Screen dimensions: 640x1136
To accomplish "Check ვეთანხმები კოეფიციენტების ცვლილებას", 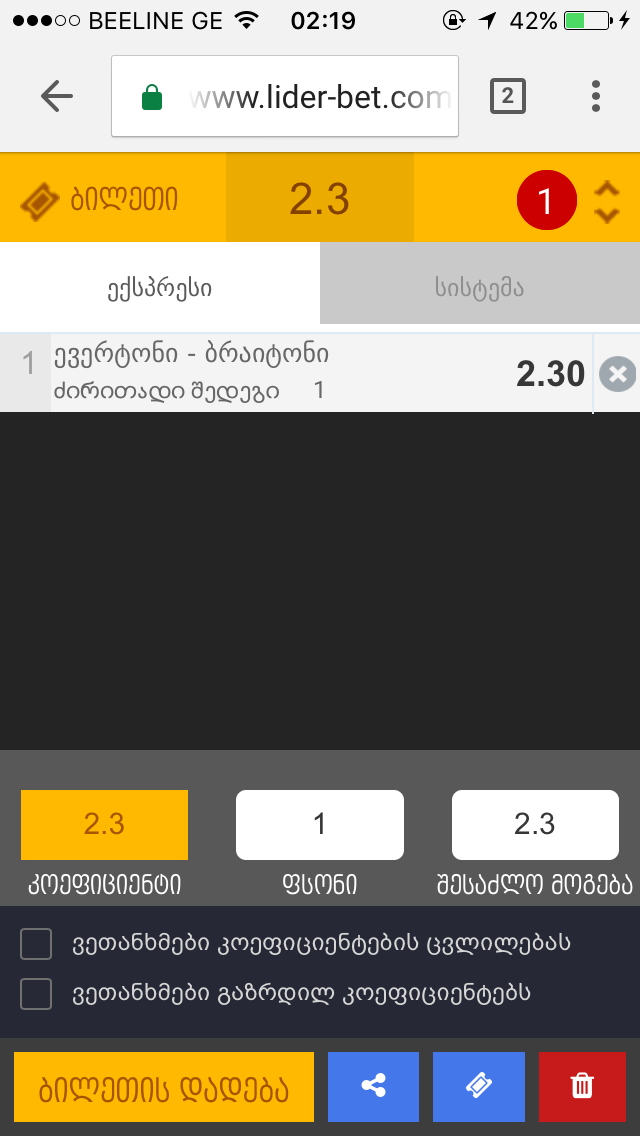I will tap(36, 943).
